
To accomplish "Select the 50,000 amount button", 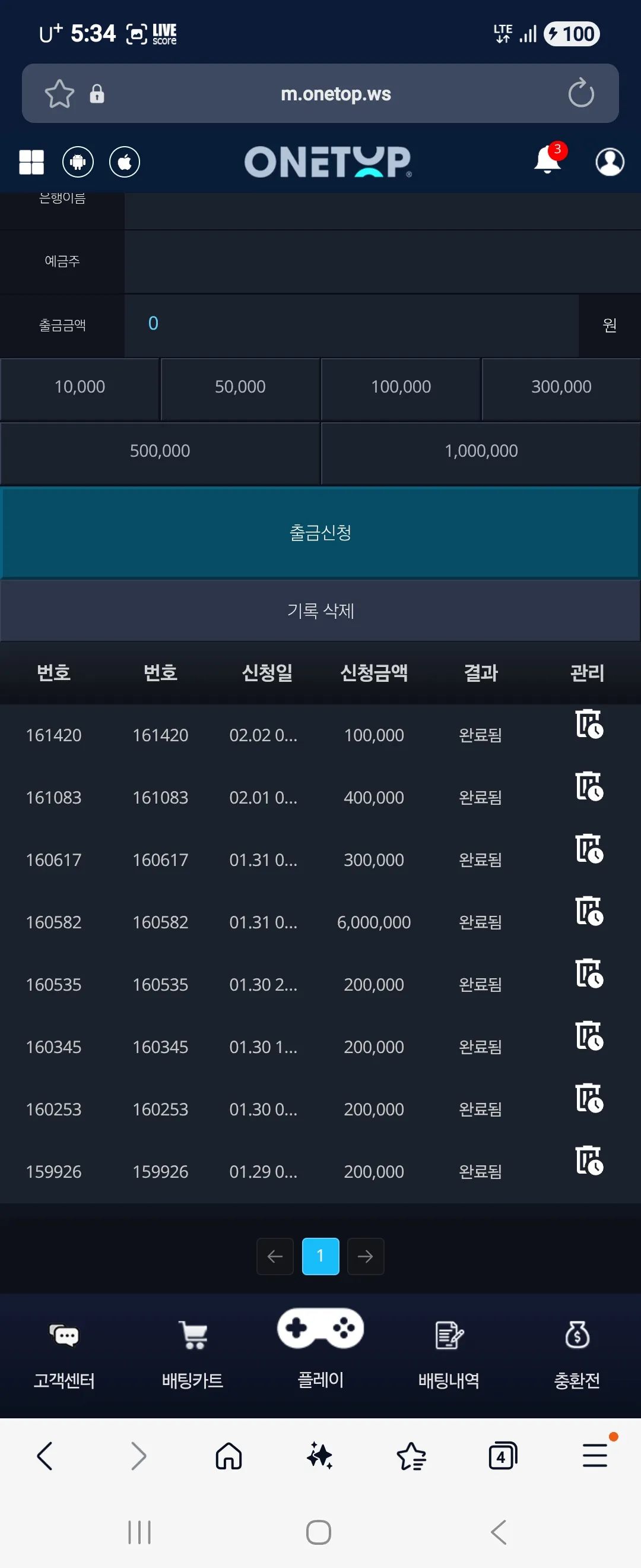I will pyautogui.click(x=240, y=387).
